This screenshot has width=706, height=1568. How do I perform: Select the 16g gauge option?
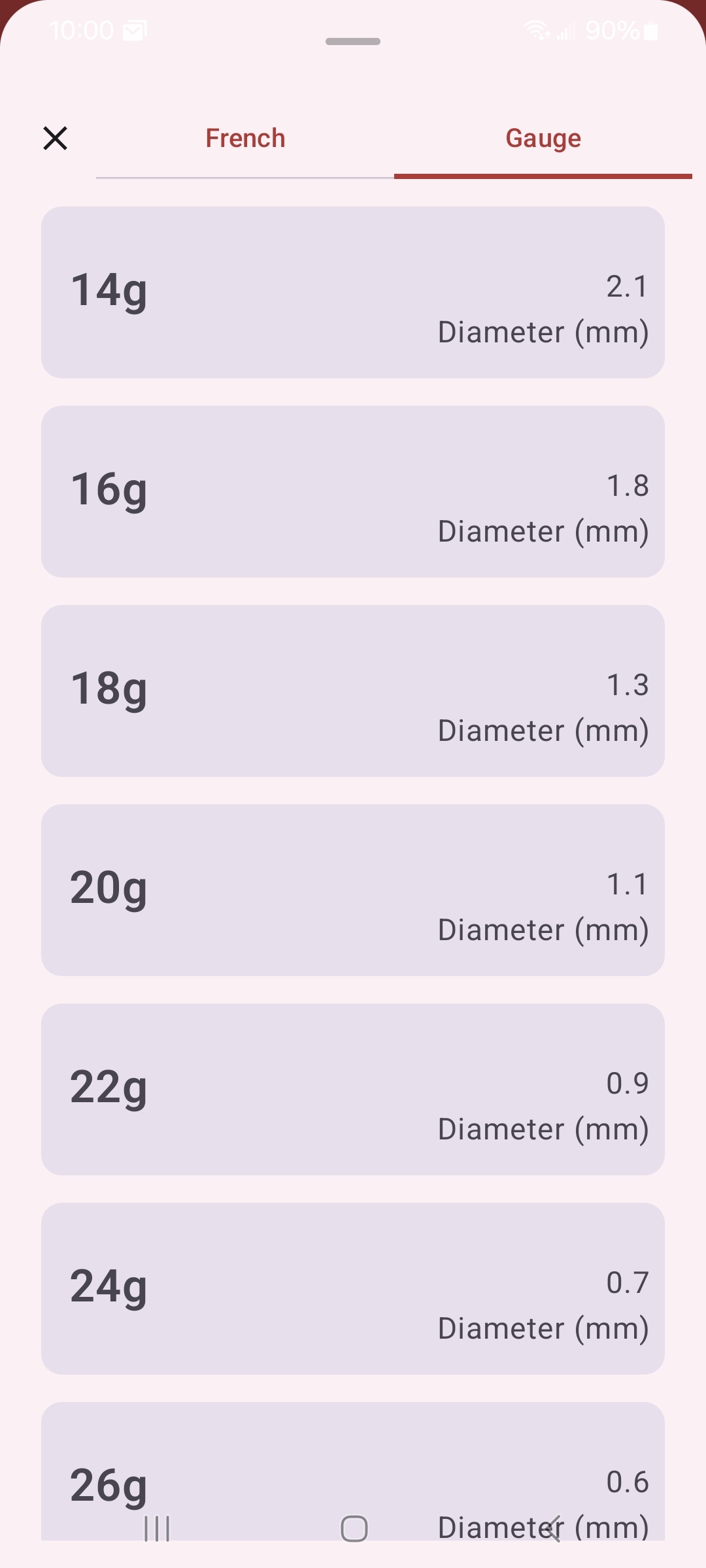tap(353, 491)
